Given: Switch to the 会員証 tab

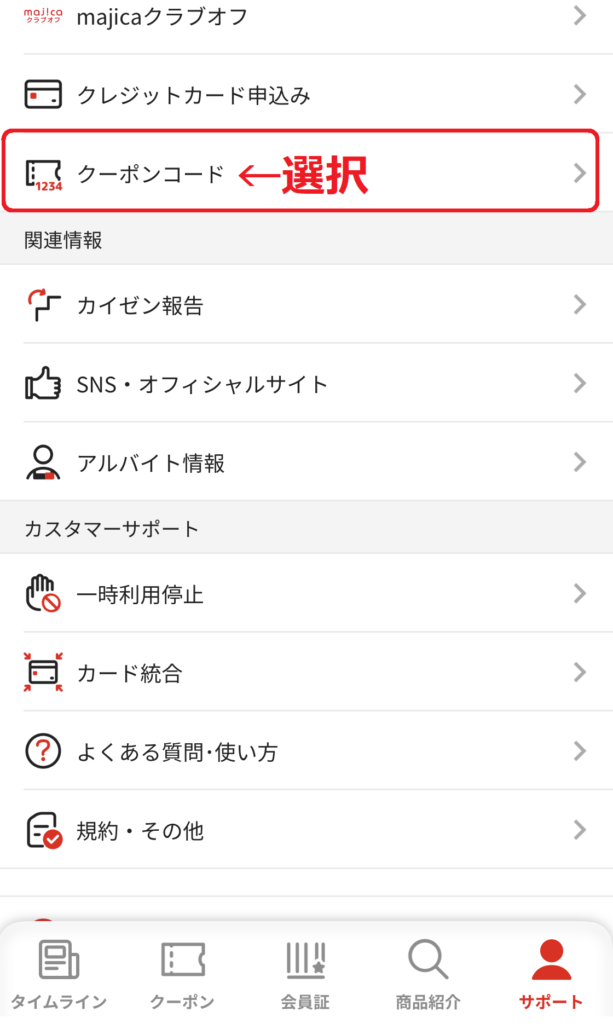Looking at the screenshot, I should [x=306, y=974].
